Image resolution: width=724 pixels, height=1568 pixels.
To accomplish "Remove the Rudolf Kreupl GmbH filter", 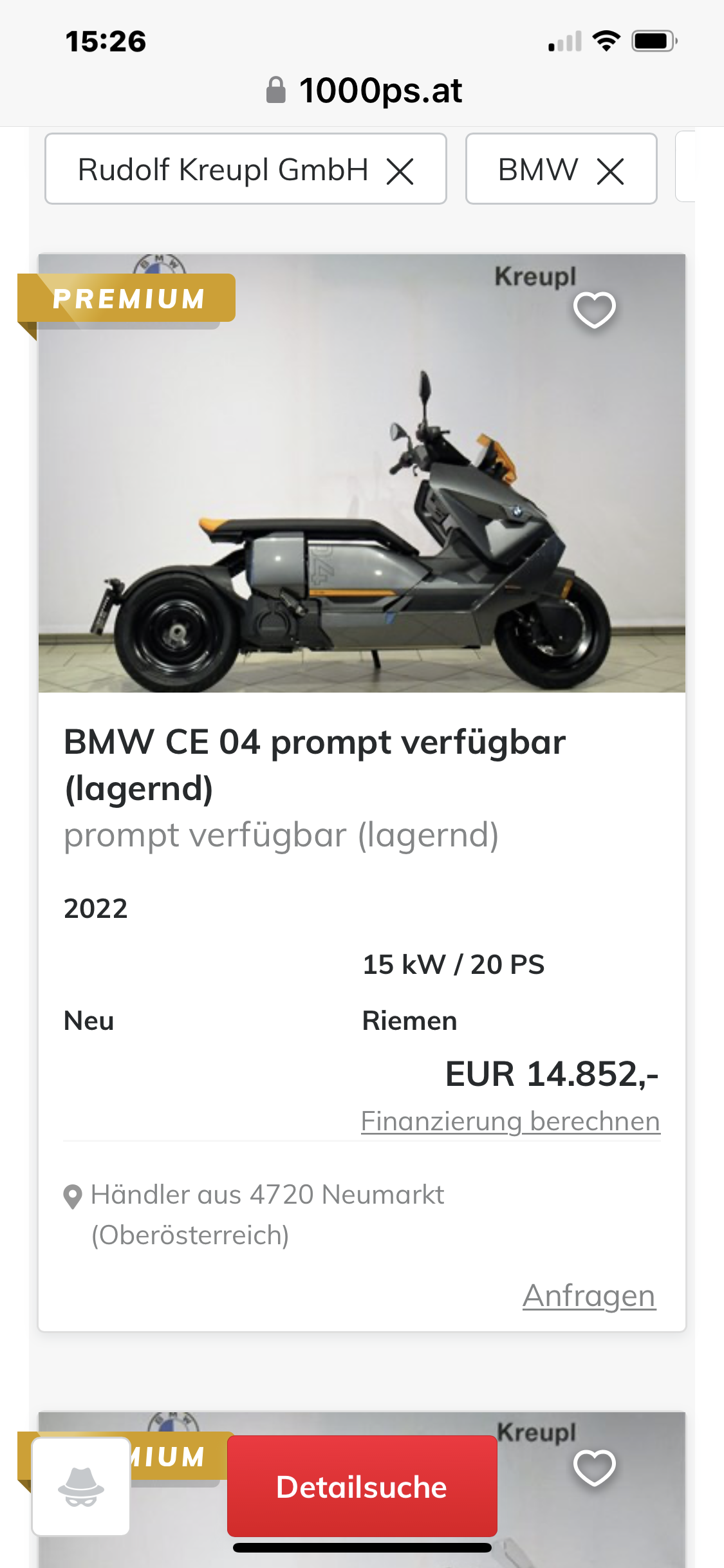I will pos(400,171).
